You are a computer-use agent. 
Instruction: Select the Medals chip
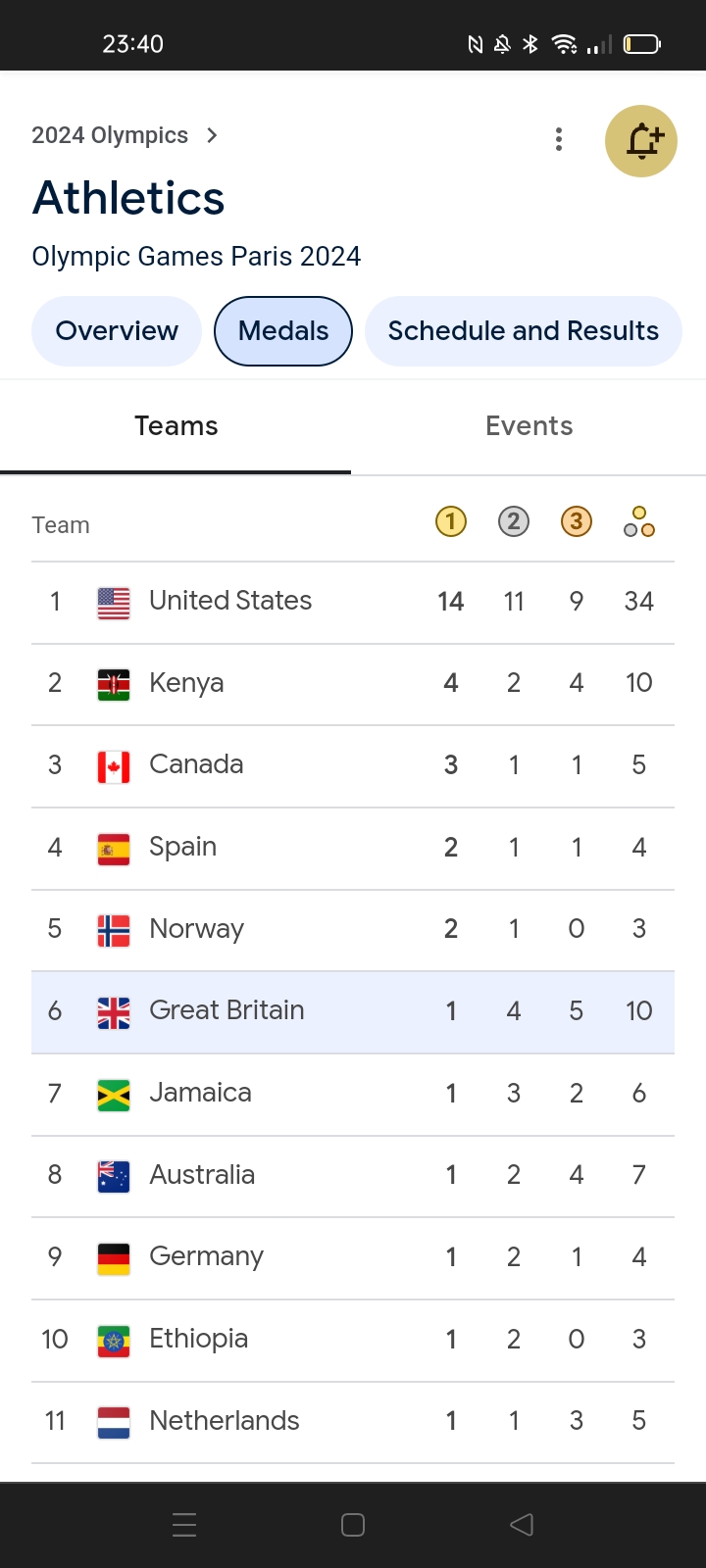[x=283, y=331]
